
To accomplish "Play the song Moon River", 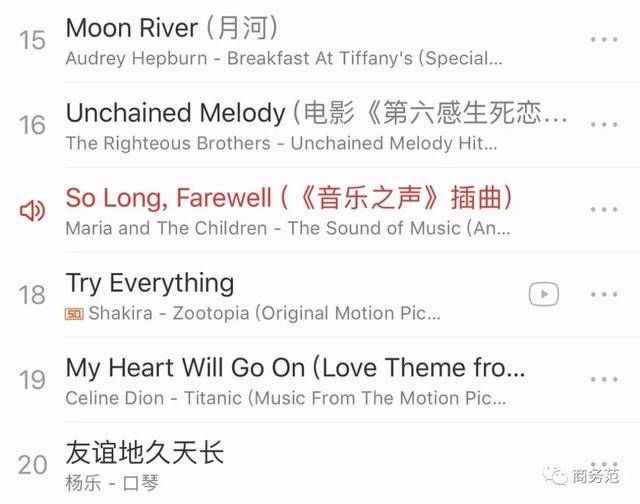I will click(280, 40).
